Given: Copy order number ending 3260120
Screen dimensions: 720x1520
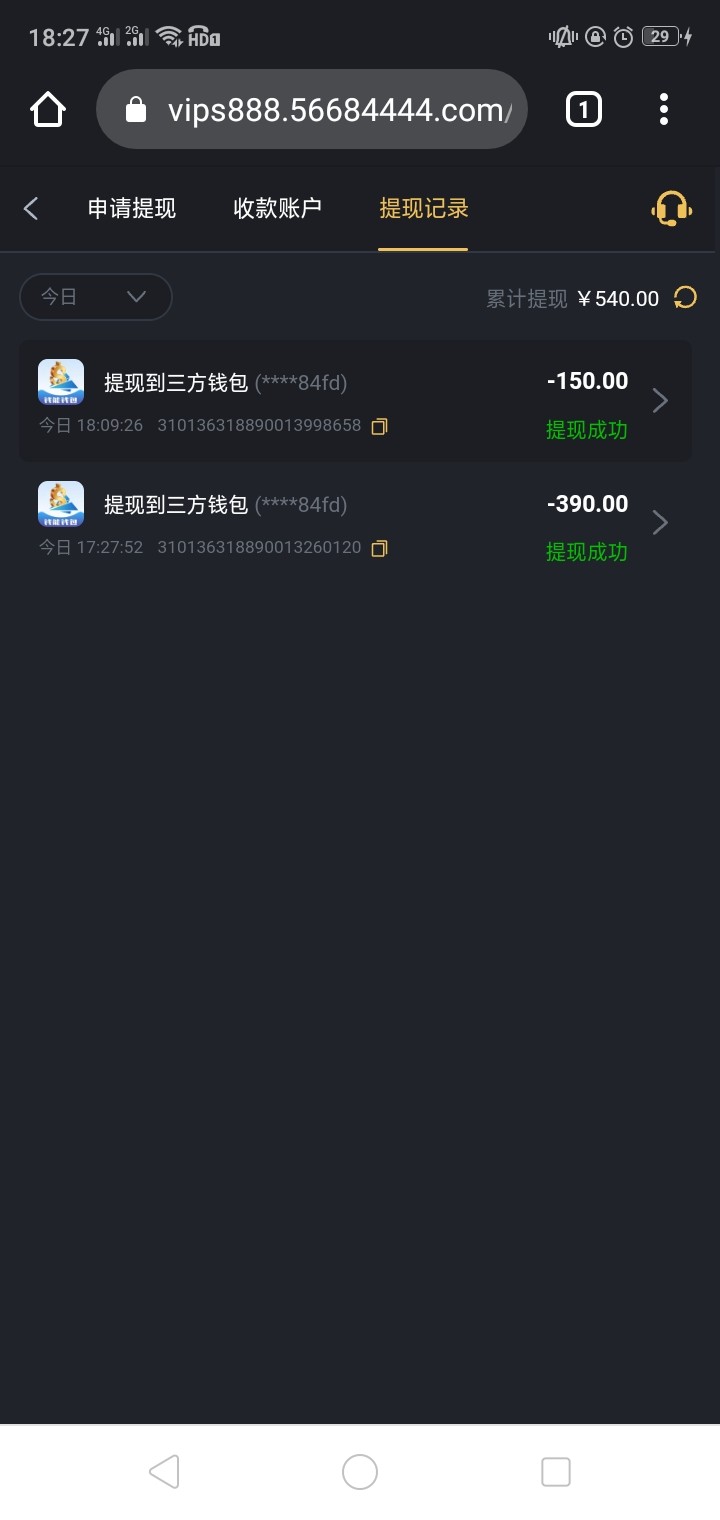Looking at the screenshot, I should click(x=379, y=548).
